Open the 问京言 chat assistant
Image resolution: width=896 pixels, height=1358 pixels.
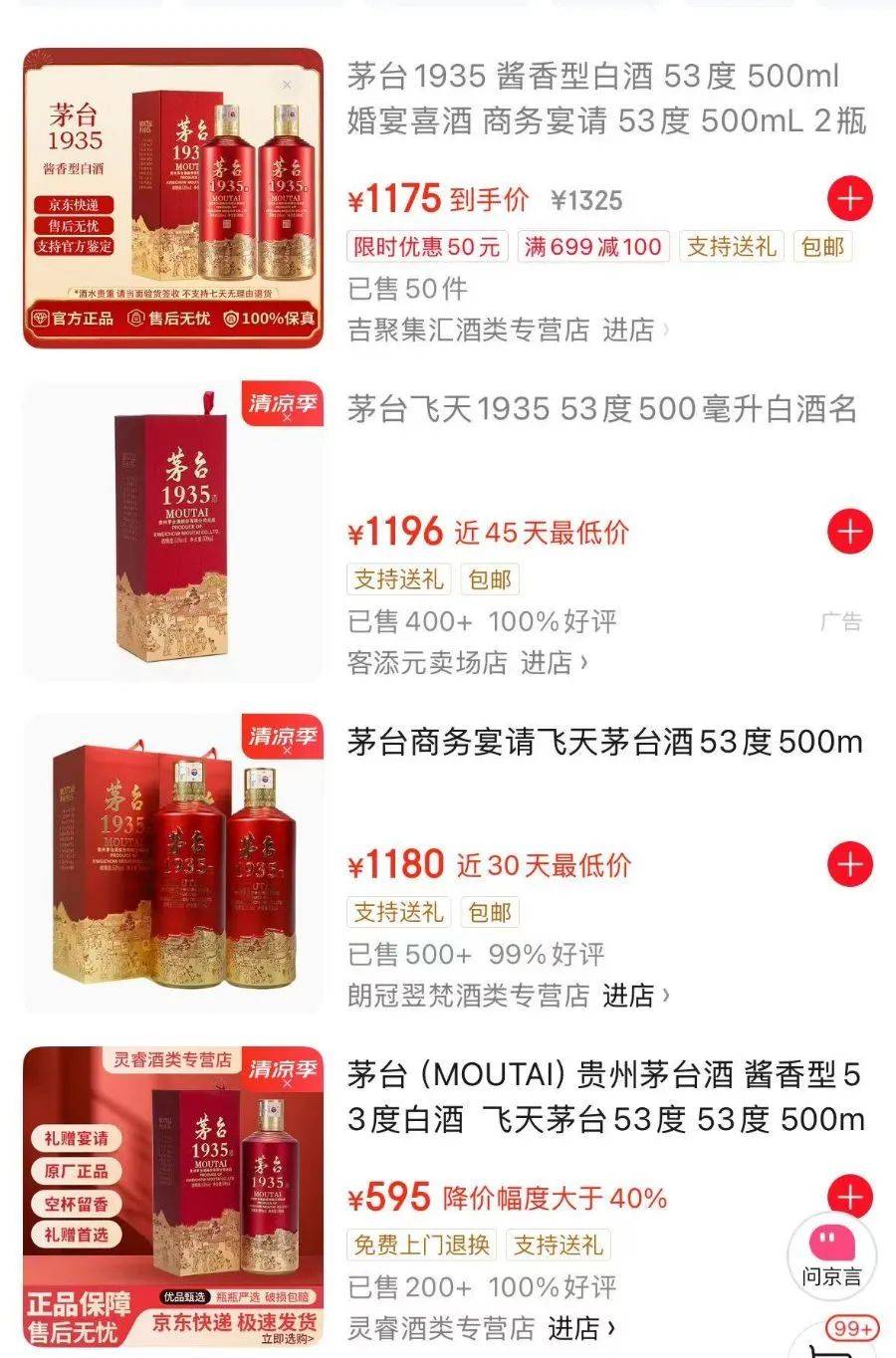pyautogui.click(x=832, y=1254)
